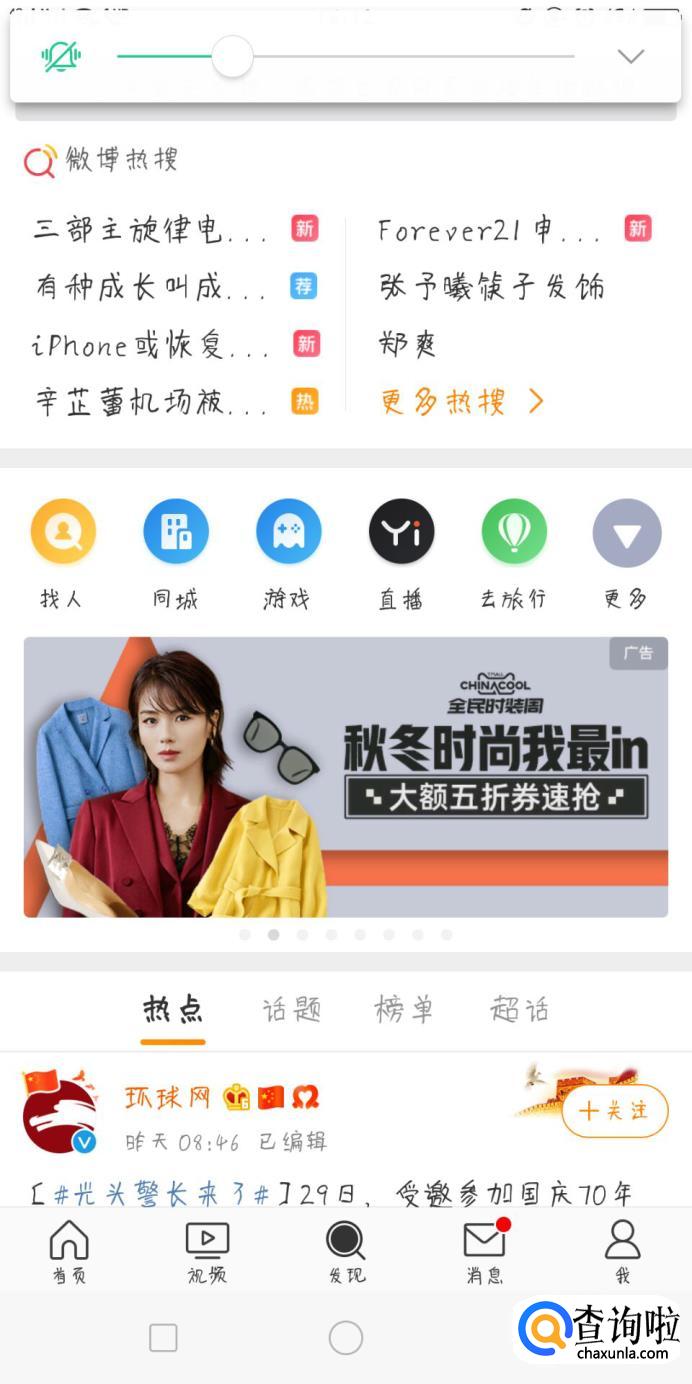Open hot search iPhone或恢复...
The width and height of the screenshot is (692, 1384).
150,346
